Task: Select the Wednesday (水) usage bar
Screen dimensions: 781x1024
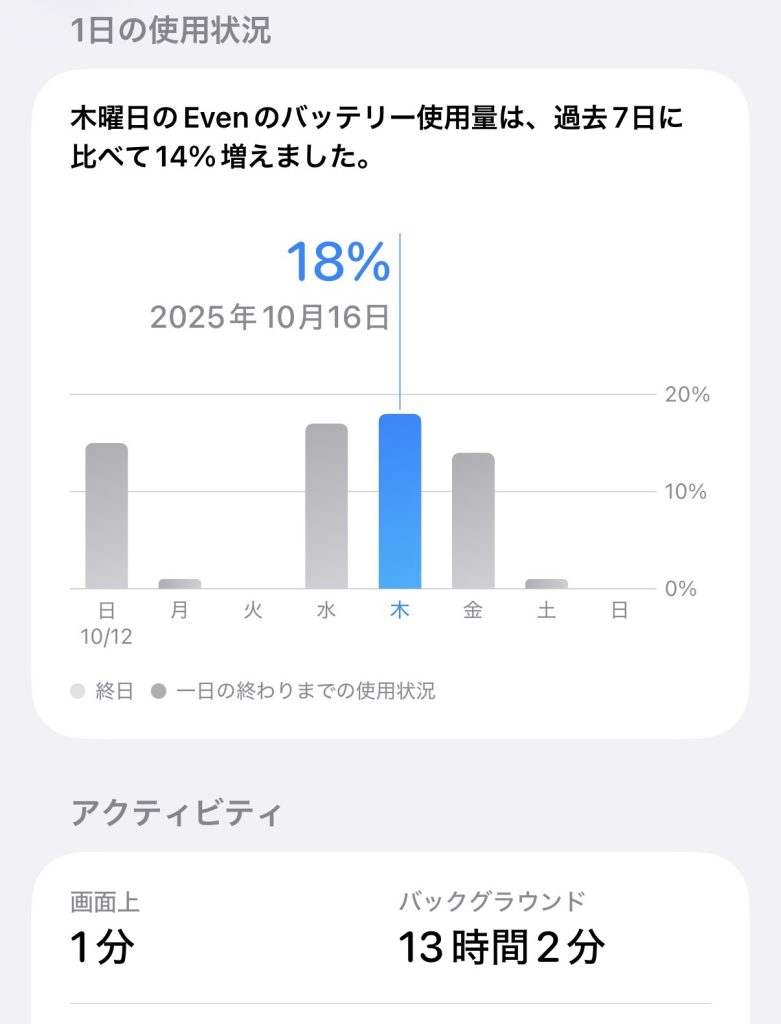Action: [x=326, y=506]
